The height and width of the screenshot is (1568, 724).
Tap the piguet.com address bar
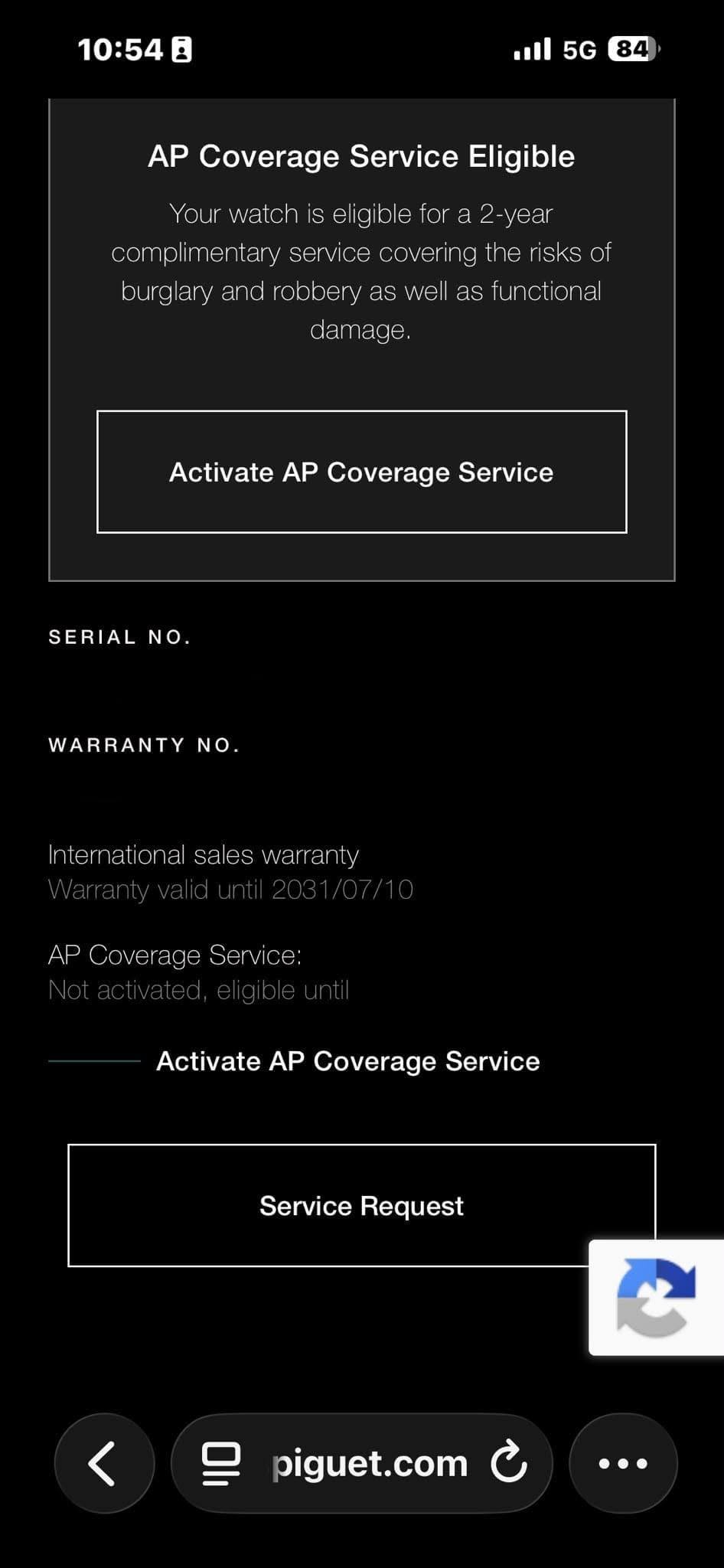coord(361,1463)
